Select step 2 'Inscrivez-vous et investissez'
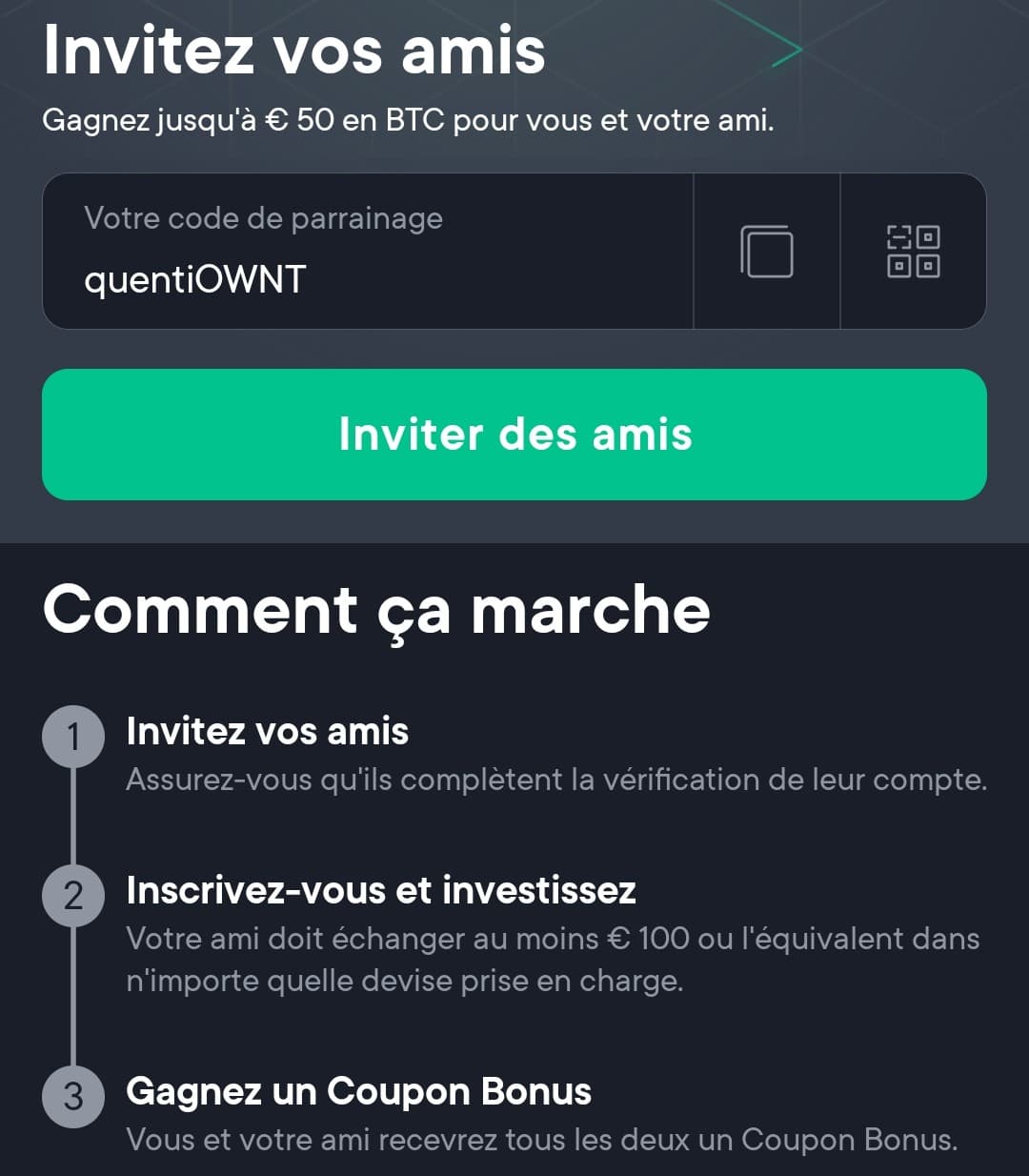This screenshot has width=1029, height=1176. point(380,892)
